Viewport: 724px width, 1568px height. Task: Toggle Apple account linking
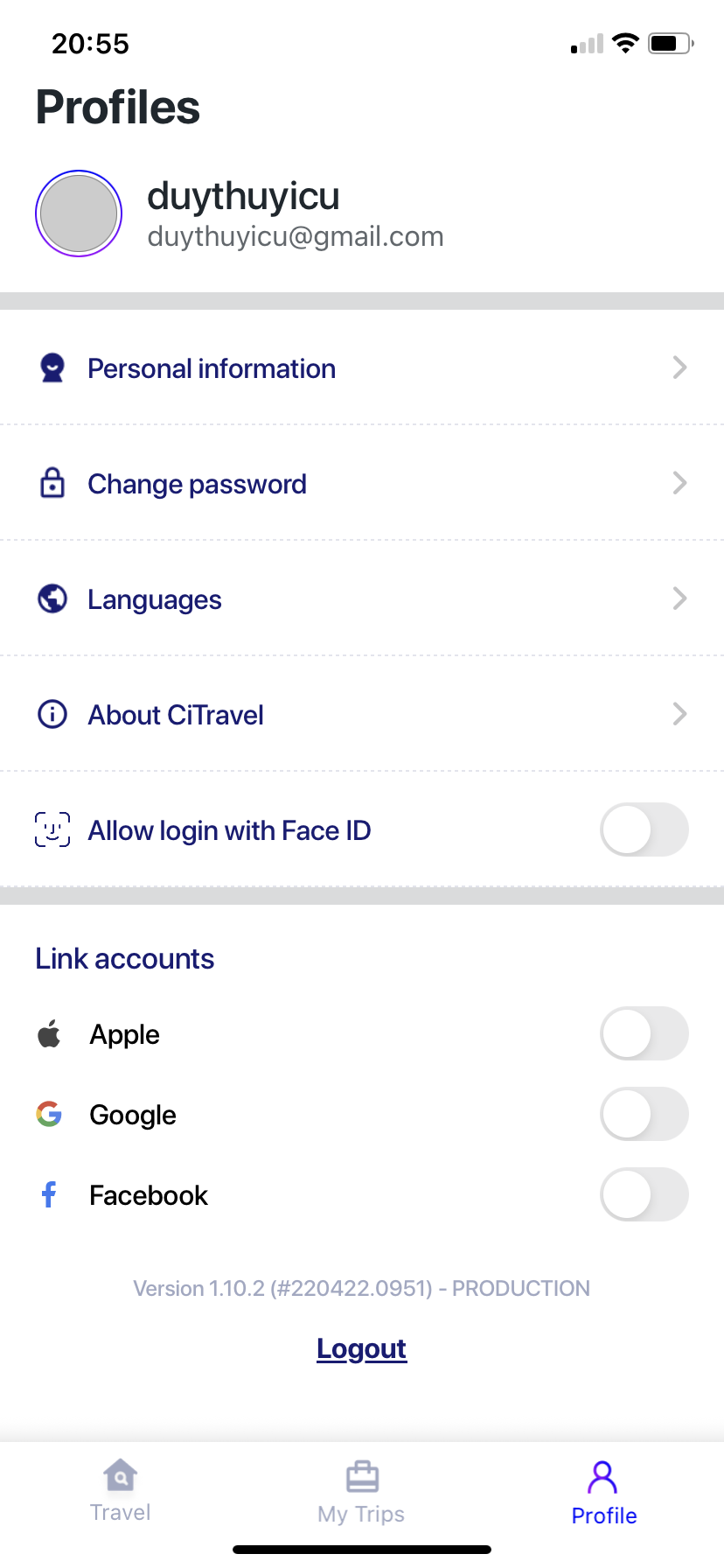[x=644, y=1033]
